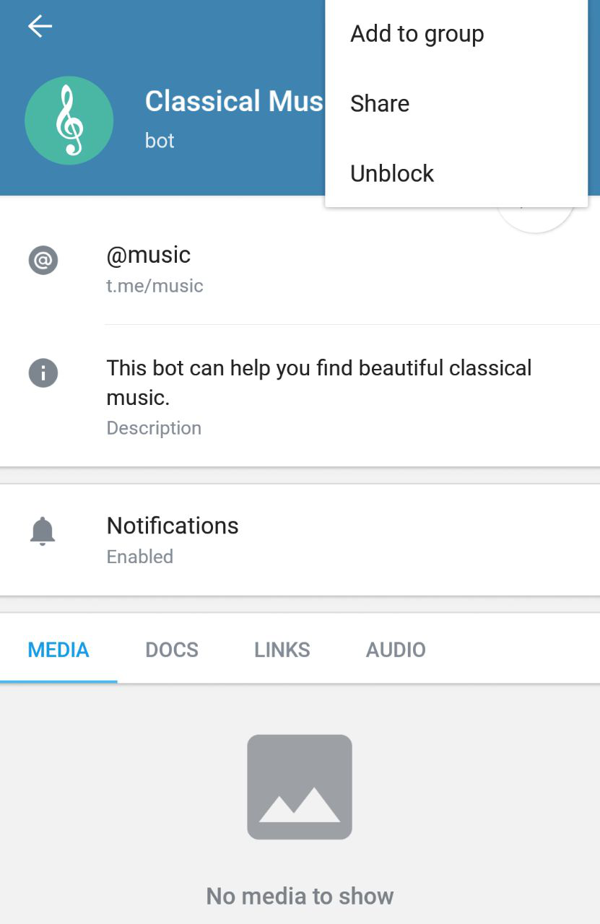Switch to the Links tab

(x=282, y=650)
